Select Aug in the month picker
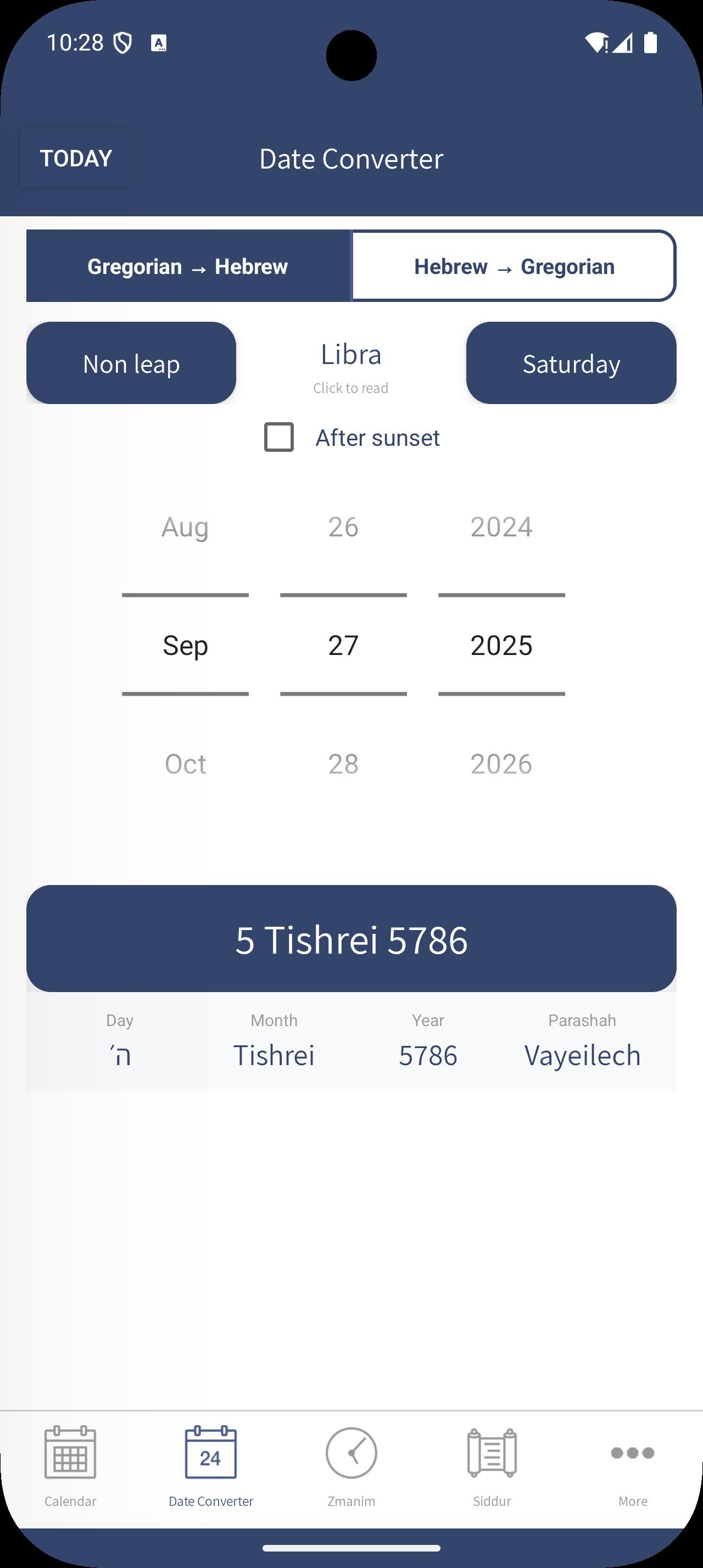Image resolution: width=703 pixels, height=1568 pixels. (185, 527)
